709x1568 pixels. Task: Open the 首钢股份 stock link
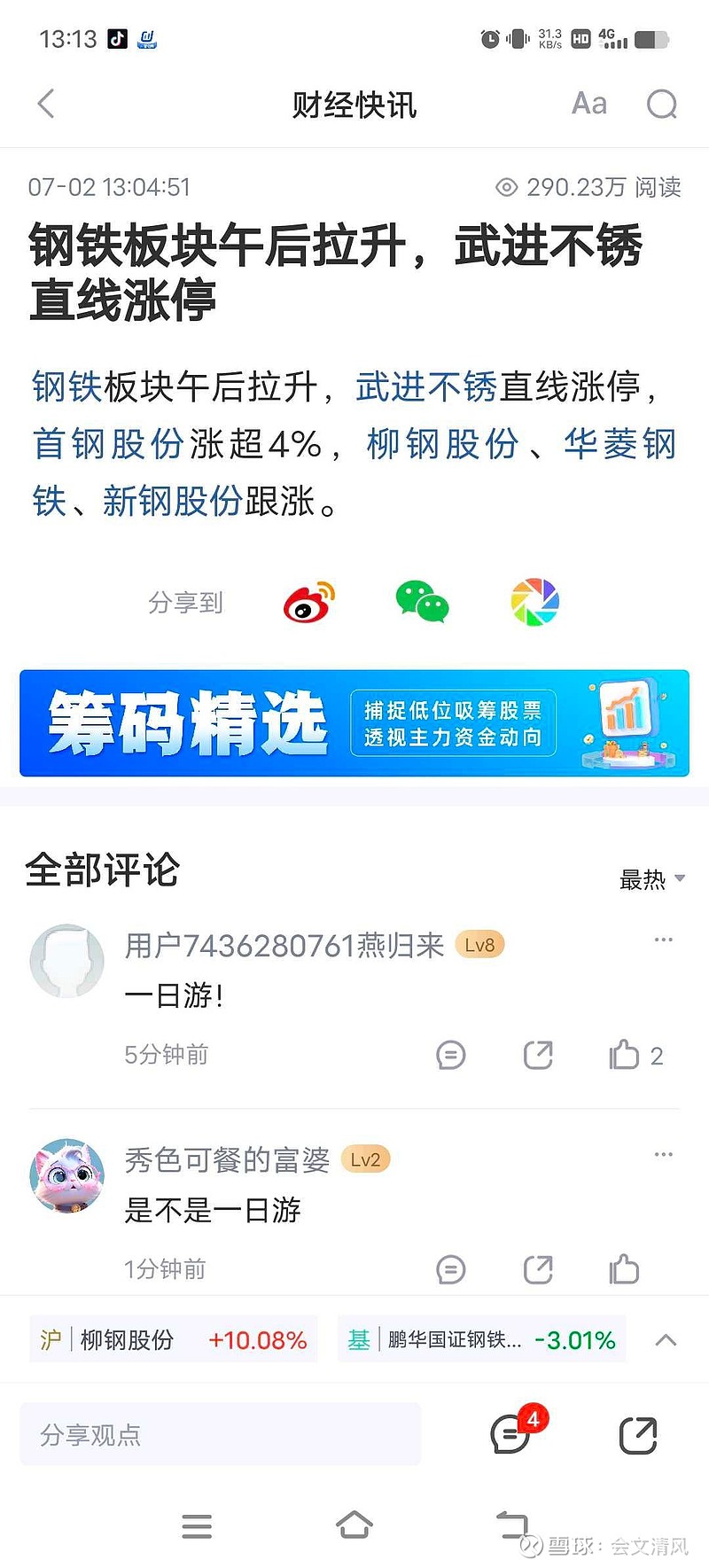[x=108, y=444]
